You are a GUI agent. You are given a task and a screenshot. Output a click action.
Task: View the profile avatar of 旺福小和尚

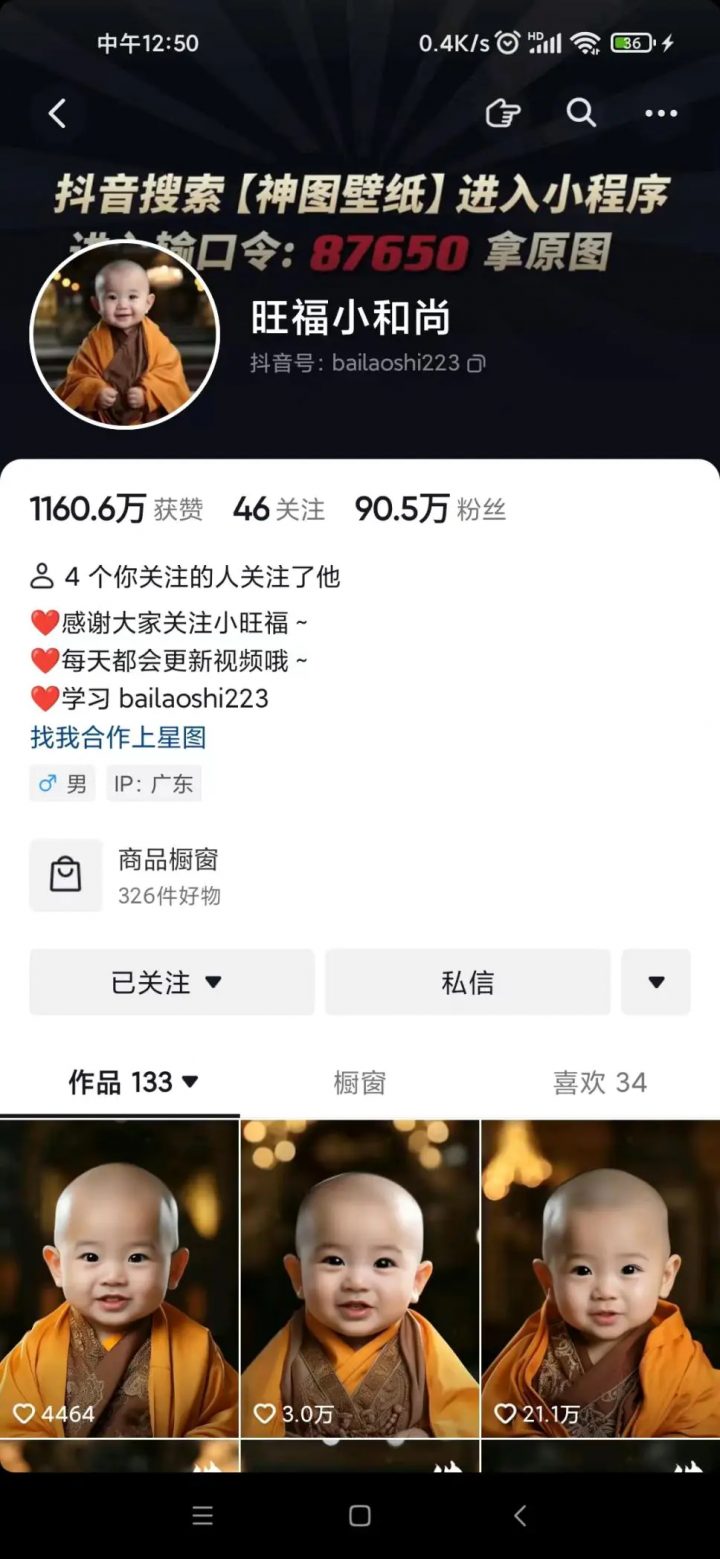(x=124, y=334)
